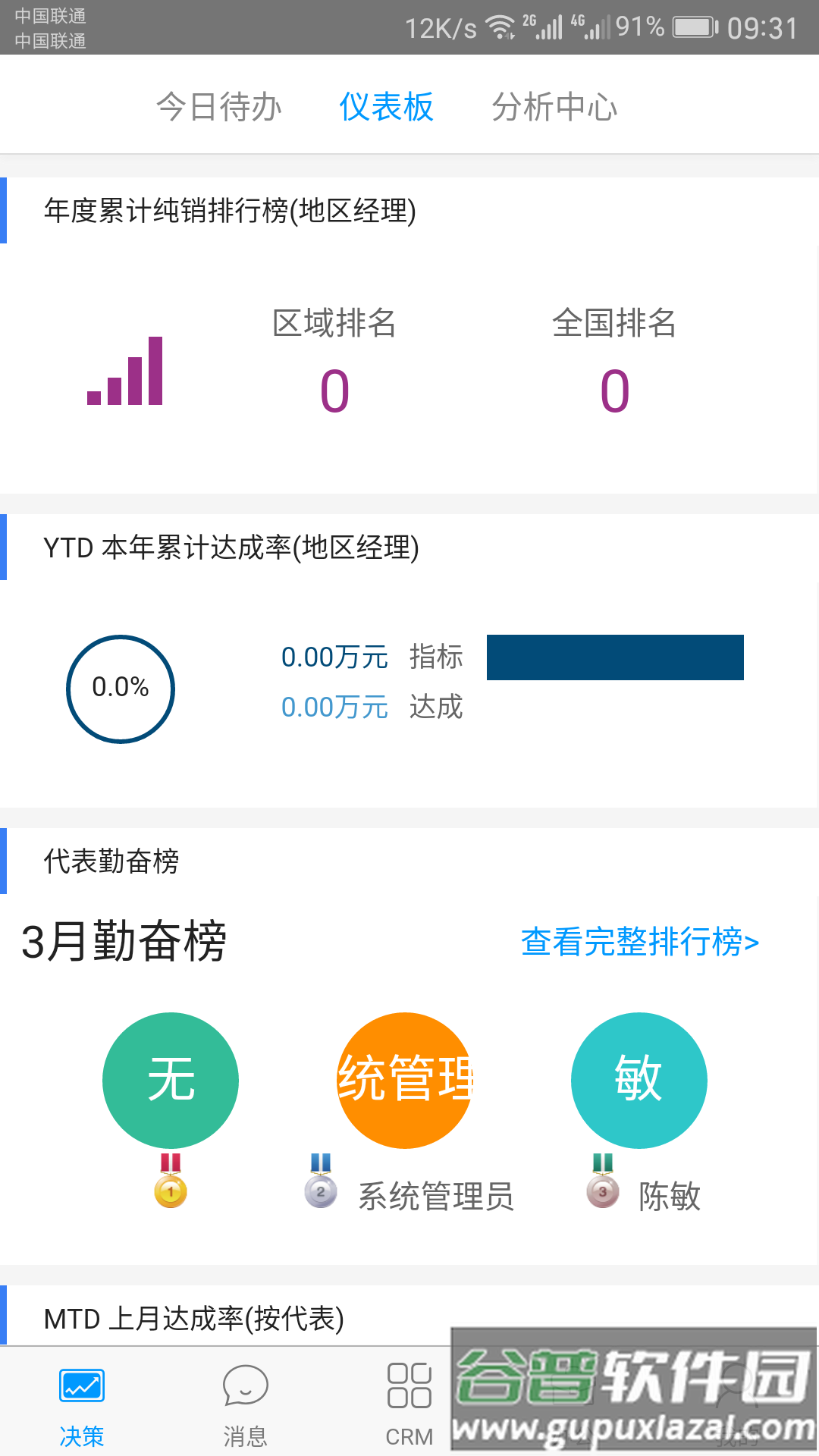Open the 年度累计纯销排行榜 card title

pos(229,211)
